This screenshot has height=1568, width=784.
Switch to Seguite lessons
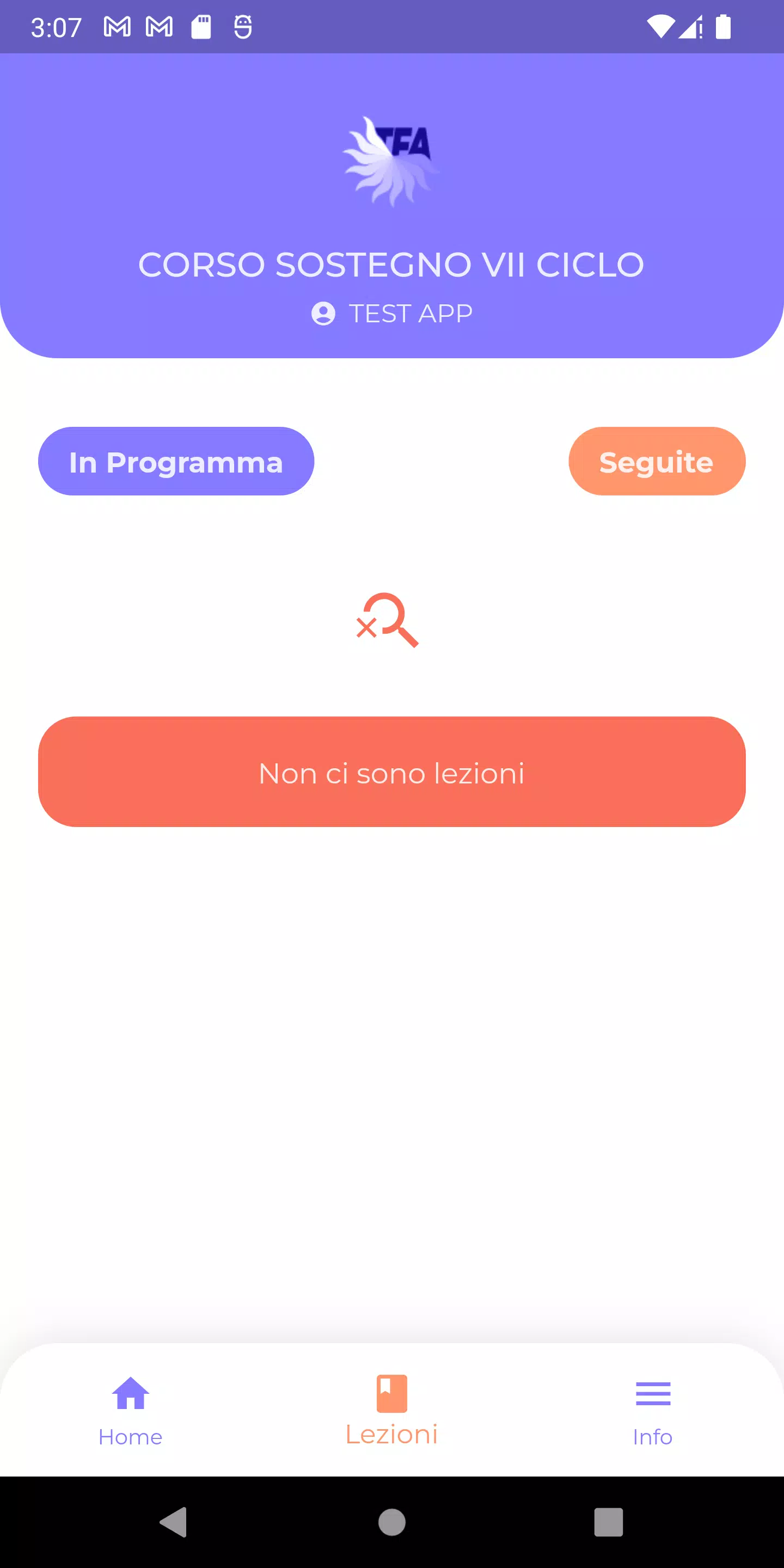click(656, 461)
